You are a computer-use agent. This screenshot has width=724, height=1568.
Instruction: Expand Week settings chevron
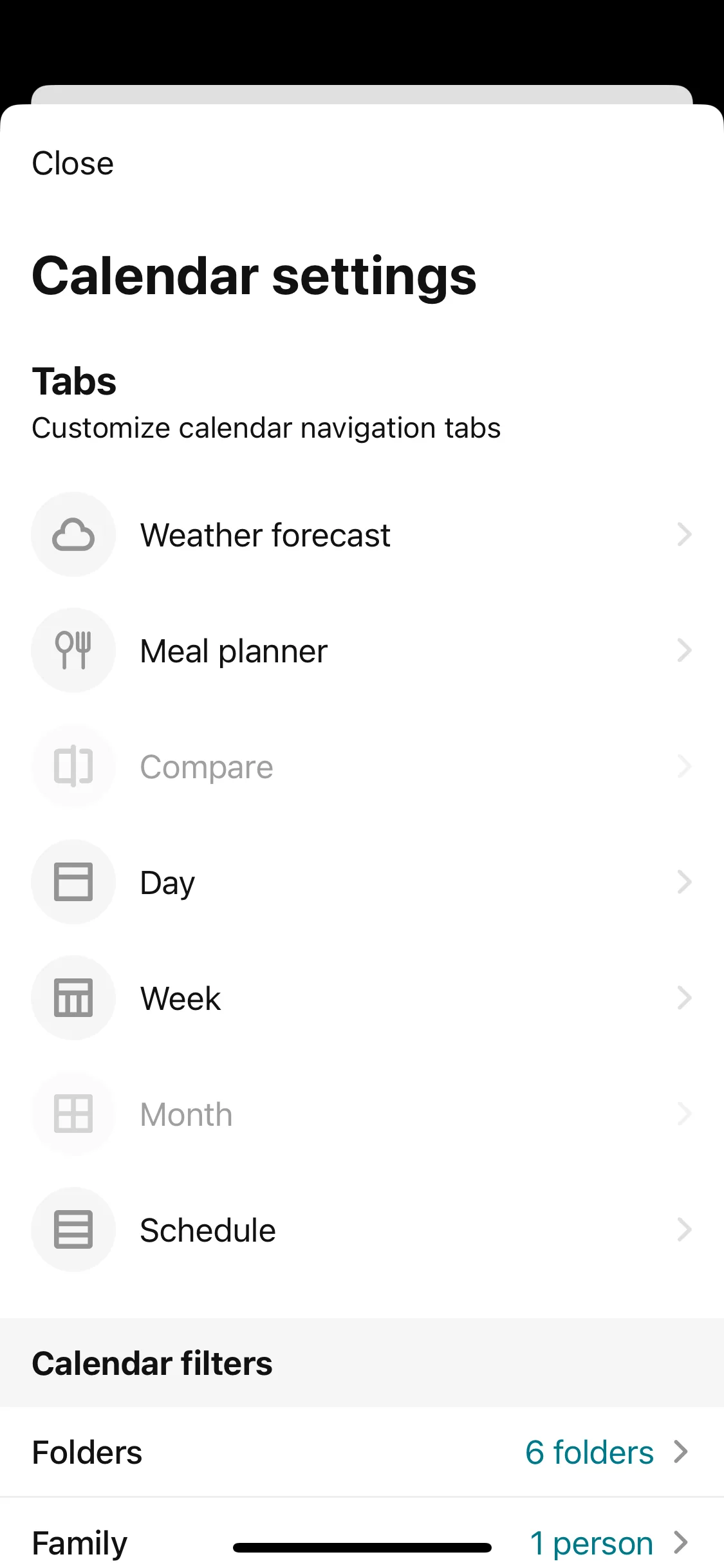(684, 998)
